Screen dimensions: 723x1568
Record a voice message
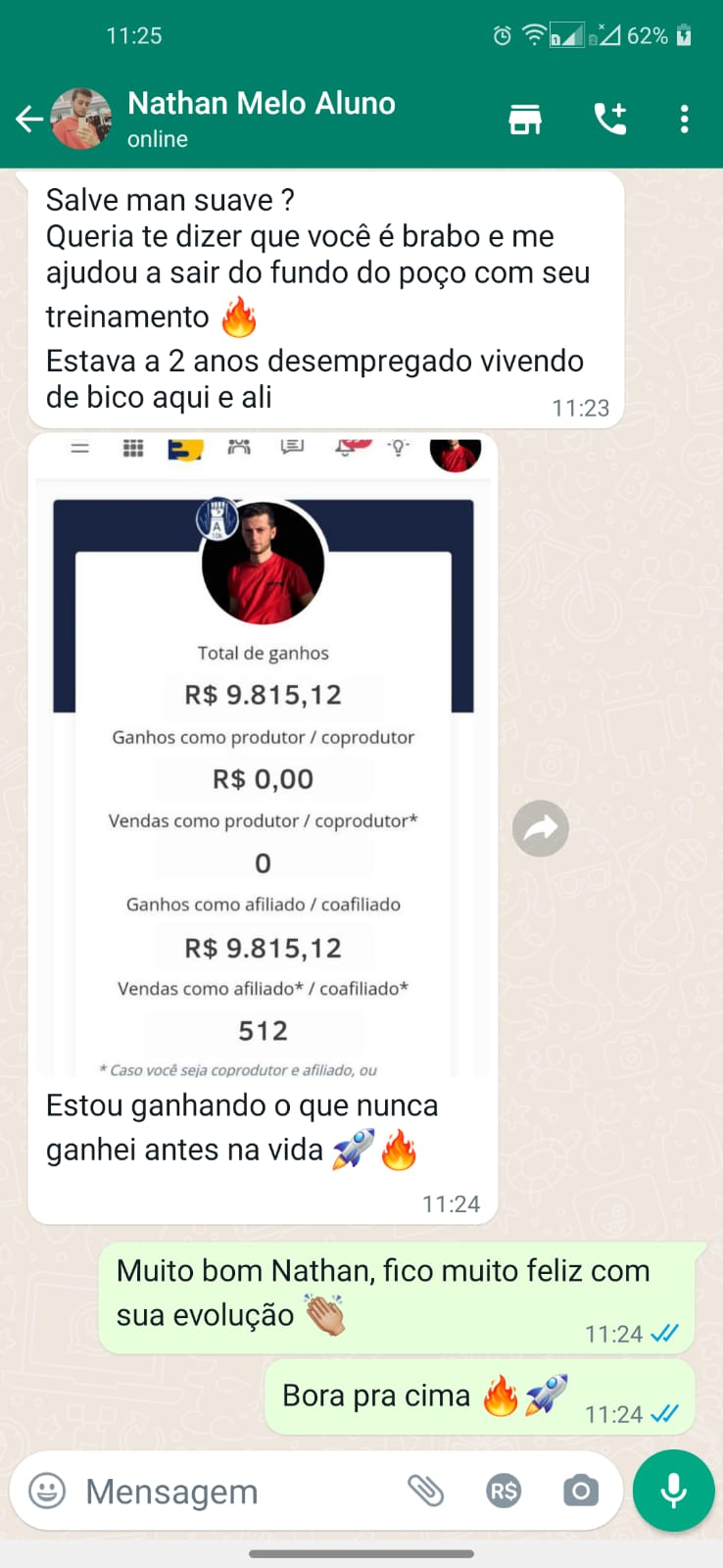tap(673, 1491)
